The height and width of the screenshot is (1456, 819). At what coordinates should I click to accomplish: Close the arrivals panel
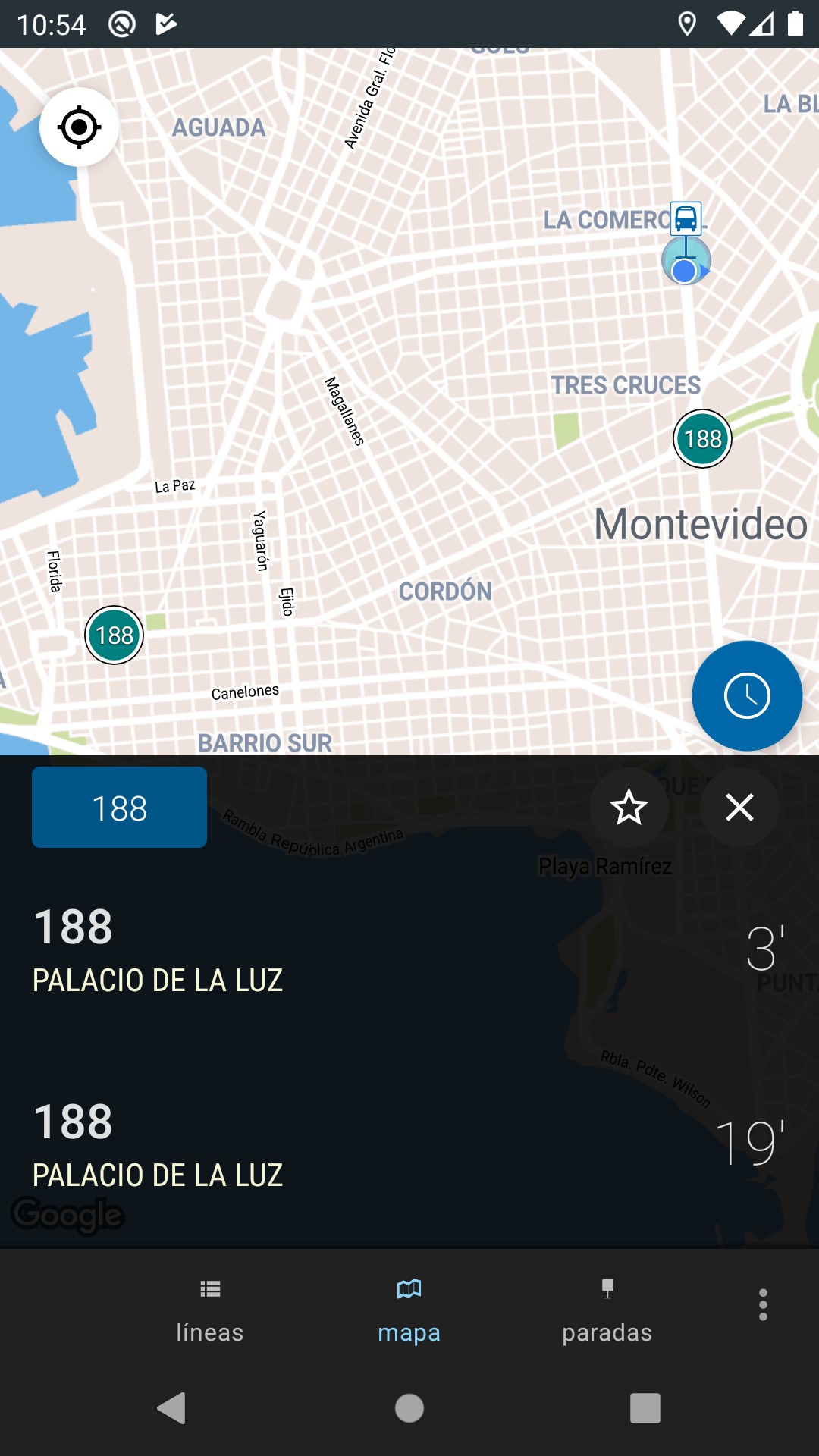coord(739,807)
